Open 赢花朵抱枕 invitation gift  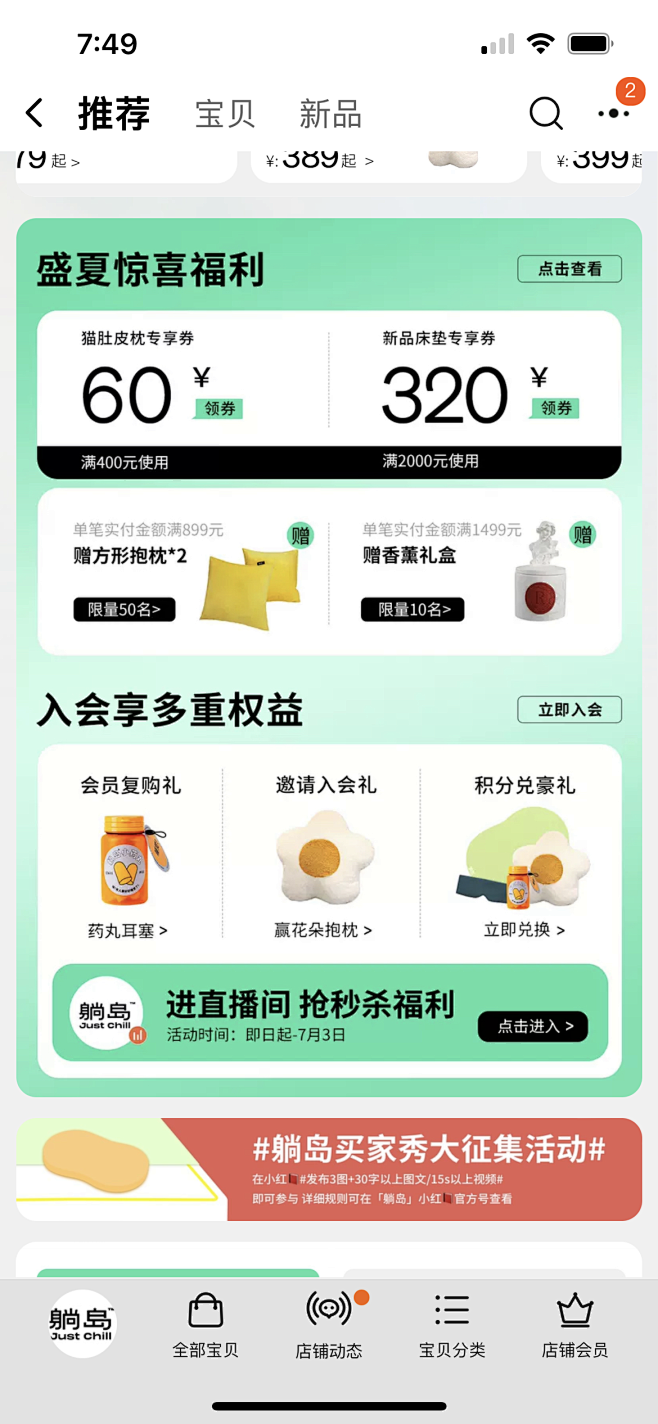click(323, 930)
